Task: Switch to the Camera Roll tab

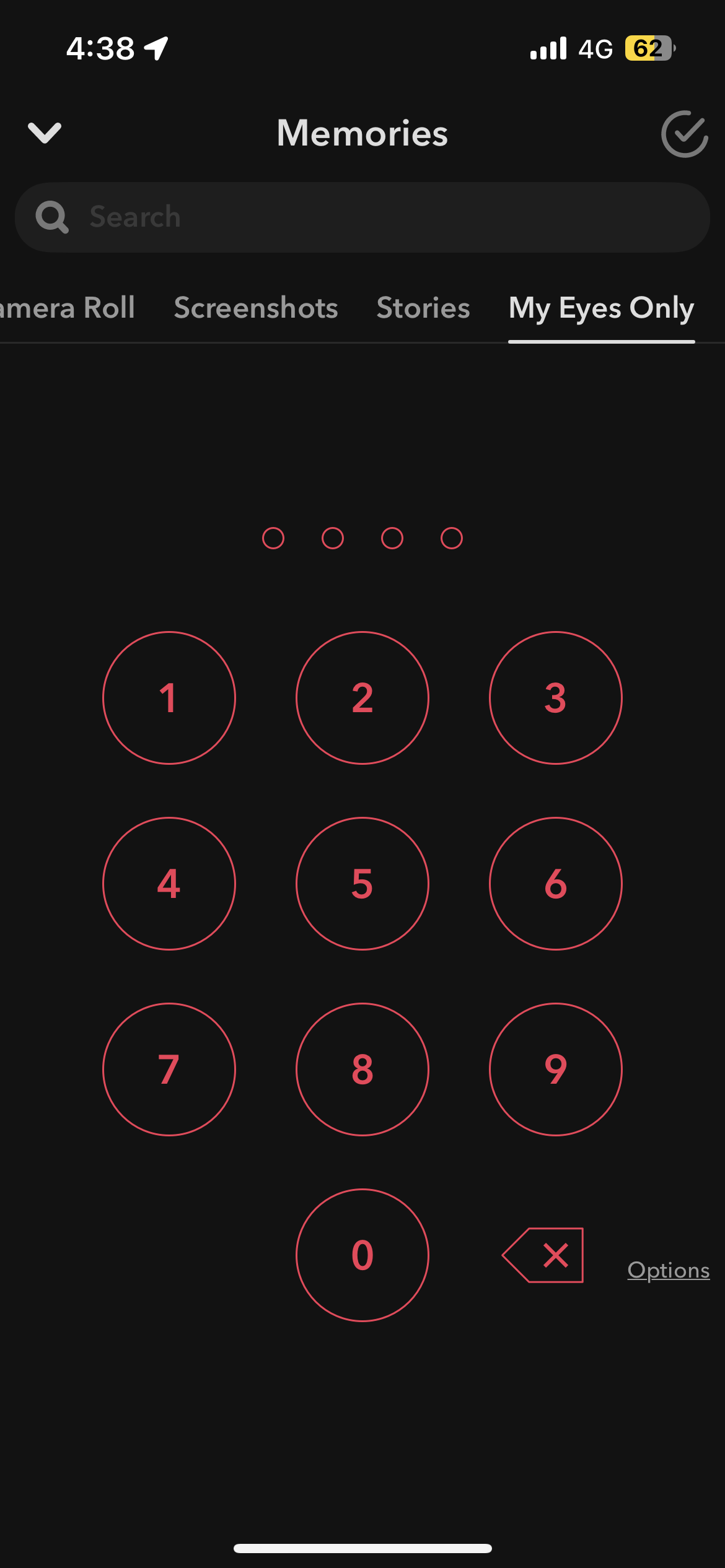Action: (x=68, y=308)
